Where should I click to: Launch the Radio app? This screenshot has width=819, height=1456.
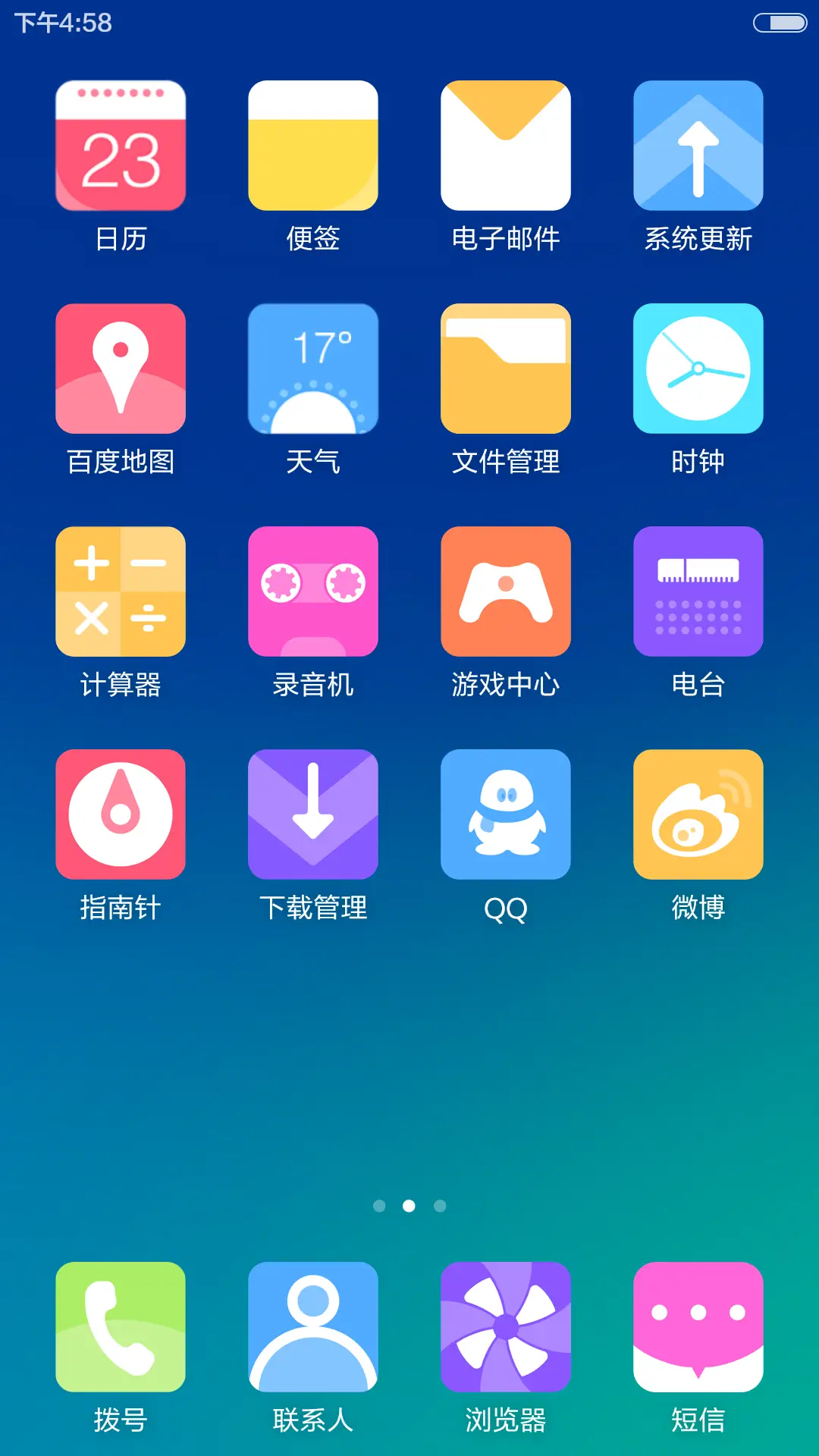[698, 591]
